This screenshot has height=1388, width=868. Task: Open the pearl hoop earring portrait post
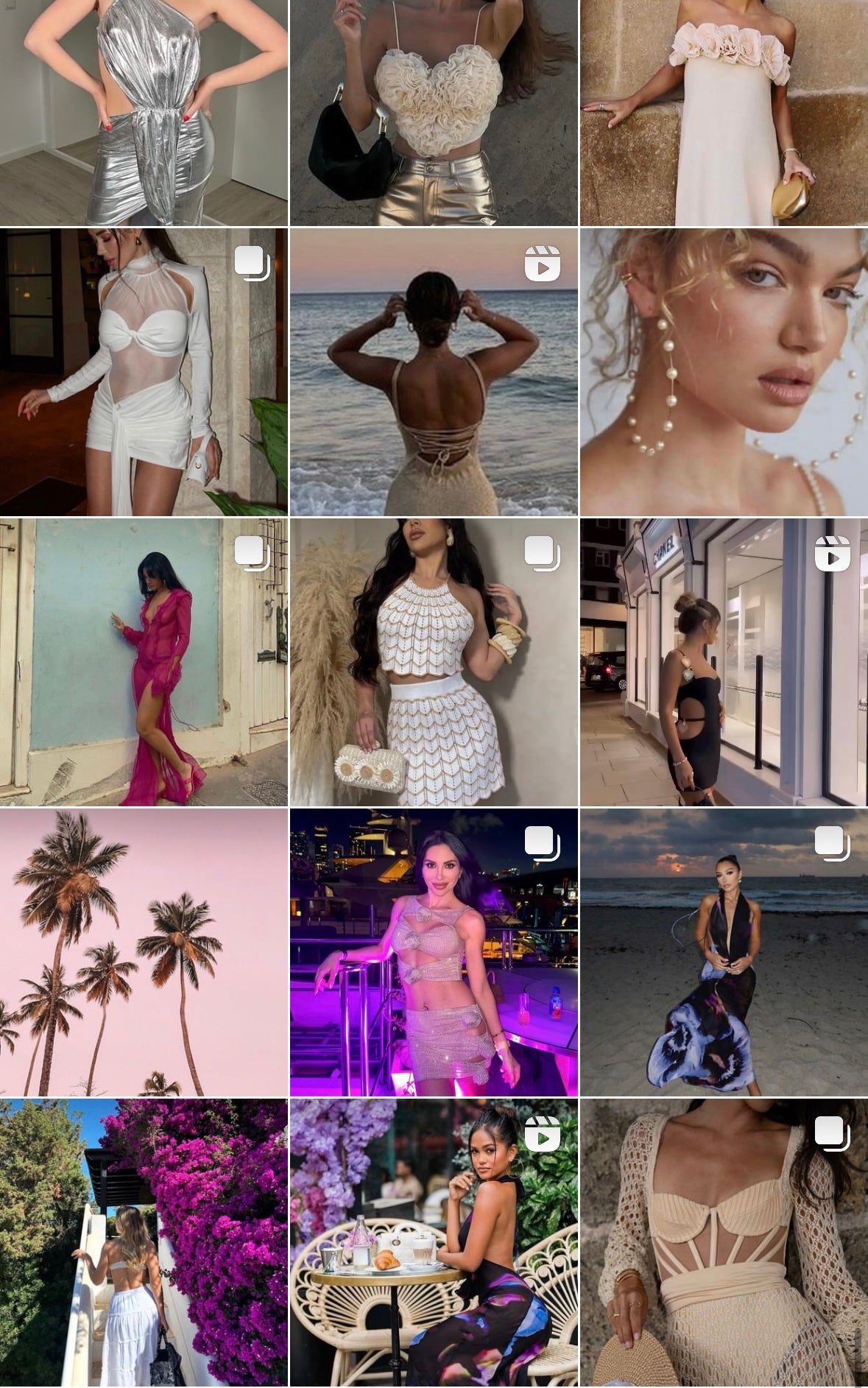tap(724, 372)
